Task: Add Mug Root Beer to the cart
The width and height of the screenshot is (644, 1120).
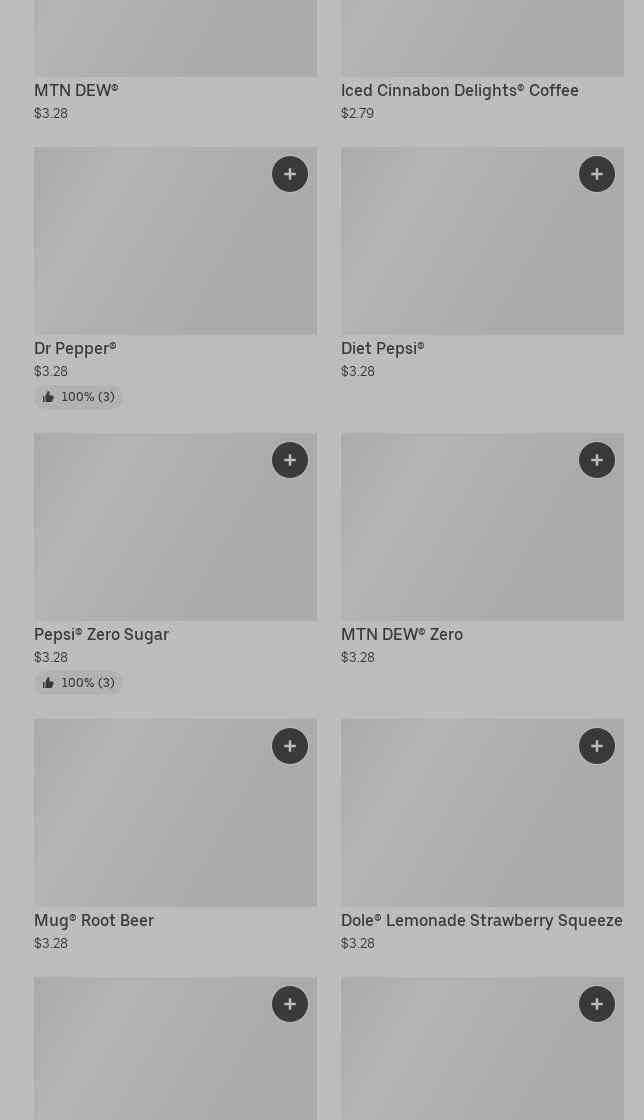Action: tap(290, 746)
